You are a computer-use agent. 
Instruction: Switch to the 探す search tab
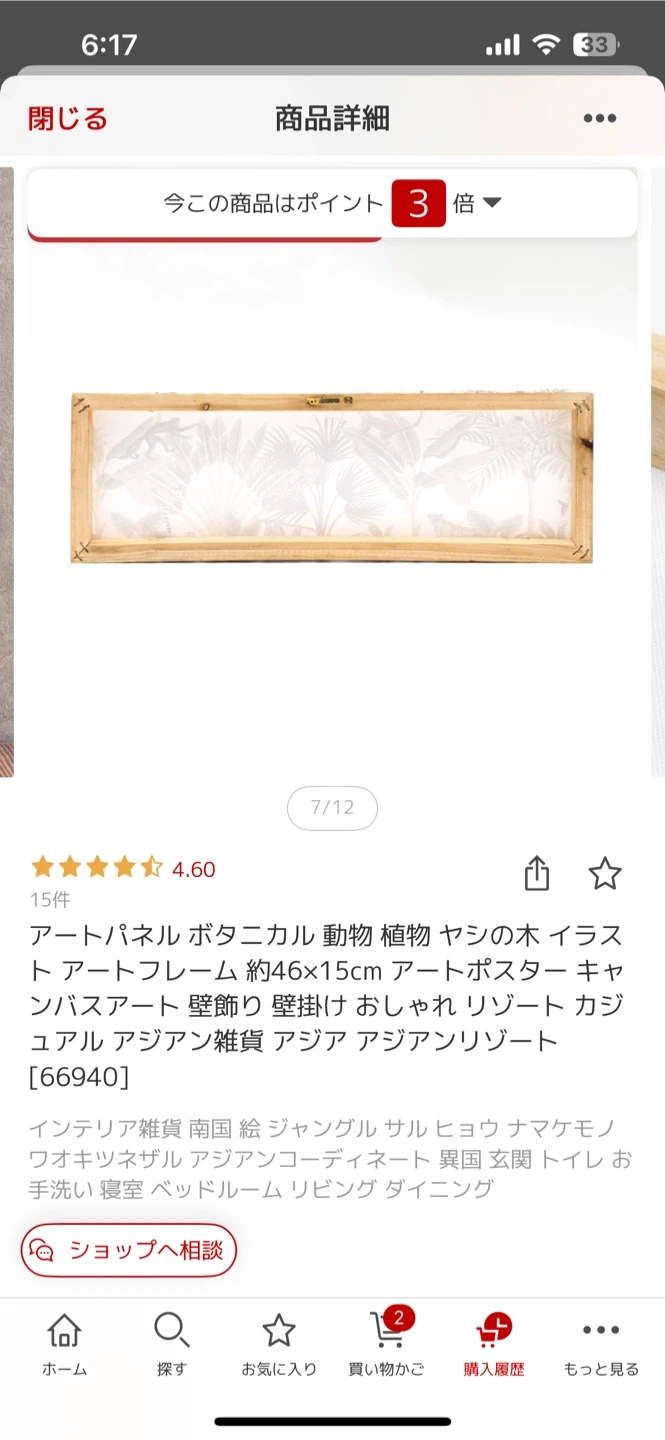pos(171,1345)
